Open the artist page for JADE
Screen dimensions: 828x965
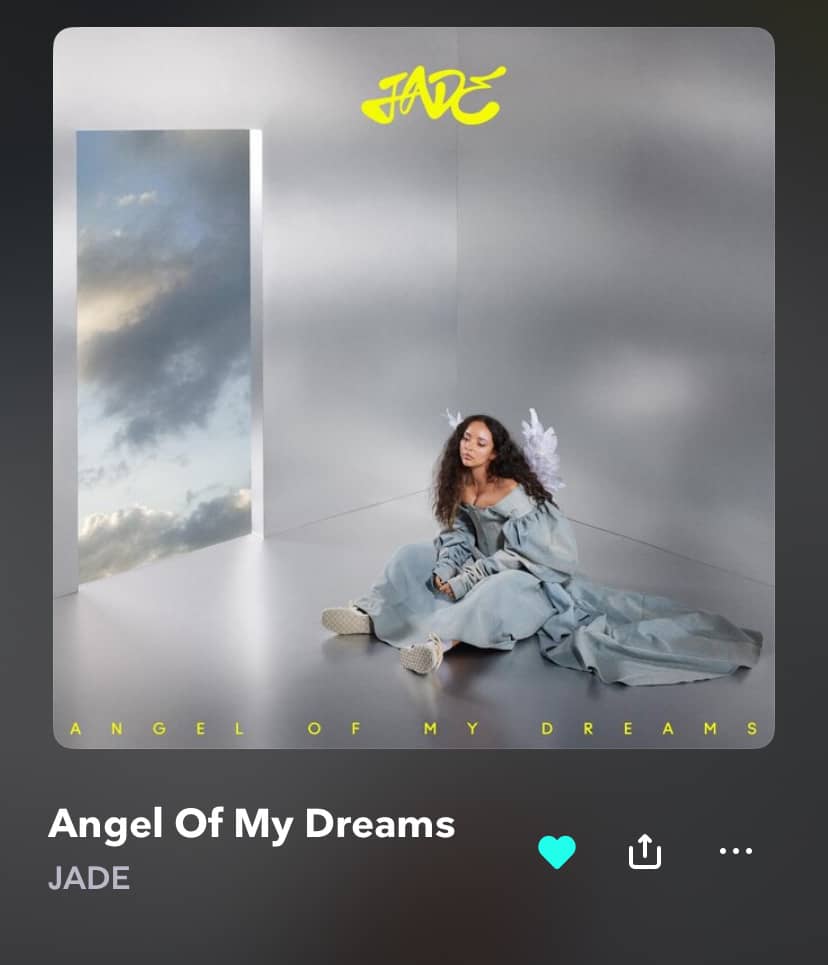point(89,878)
